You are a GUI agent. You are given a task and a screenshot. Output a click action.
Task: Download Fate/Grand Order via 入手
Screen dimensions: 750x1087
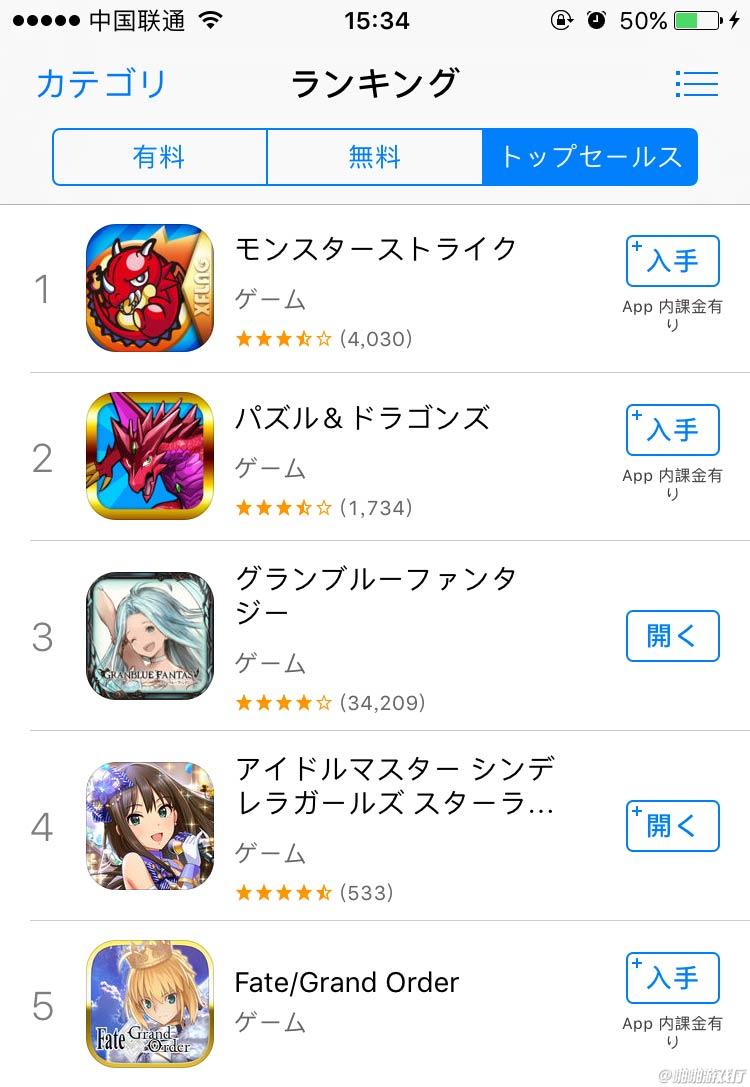coord(672,978)
